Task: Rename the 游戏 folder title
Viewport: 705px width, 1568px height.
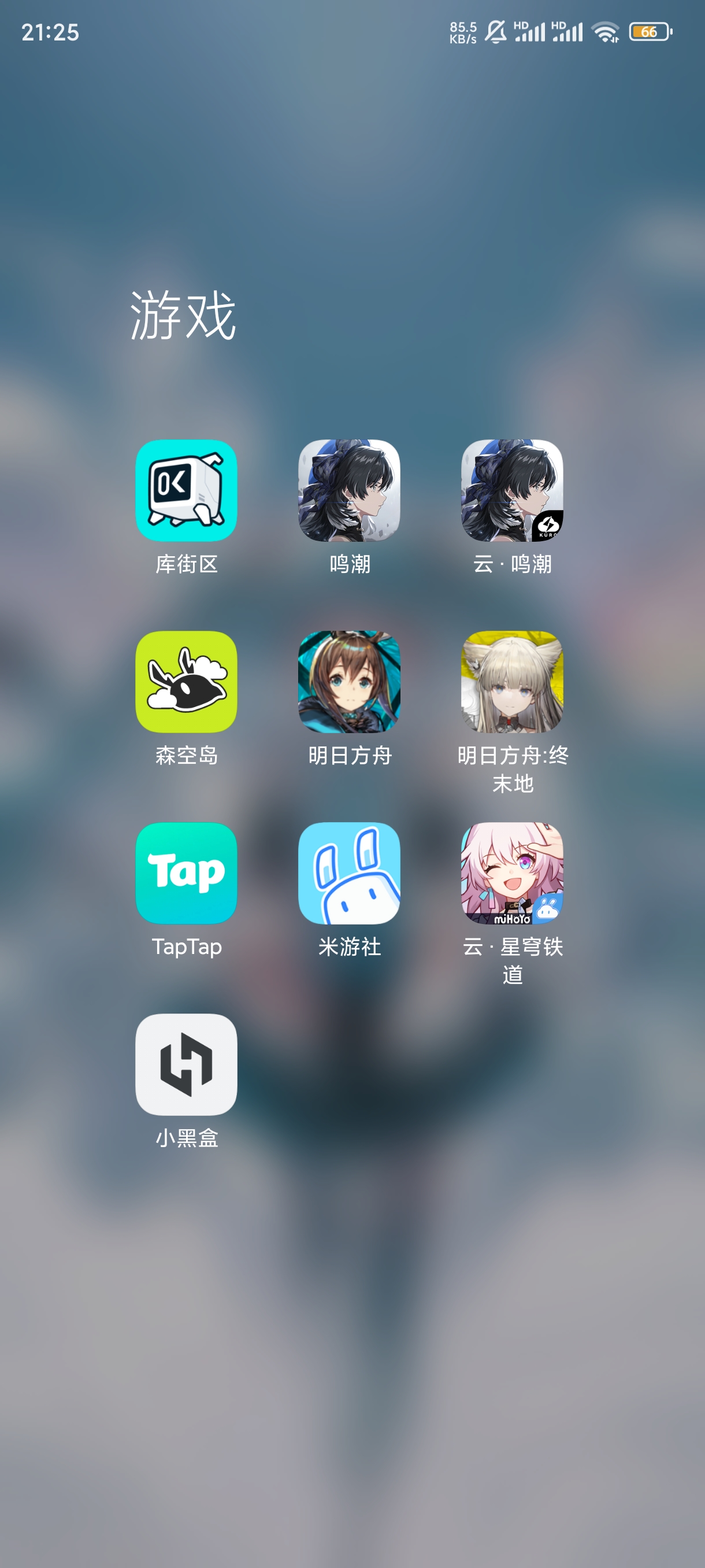Action: point(183,315)
